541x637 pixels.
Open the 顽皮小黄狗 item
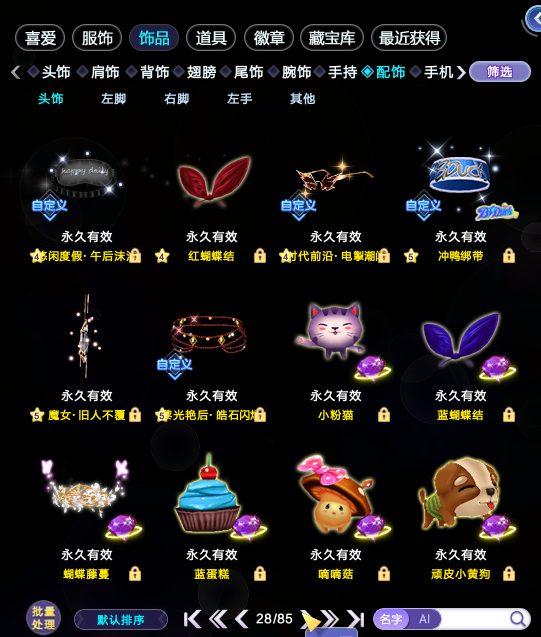point(461,518)
